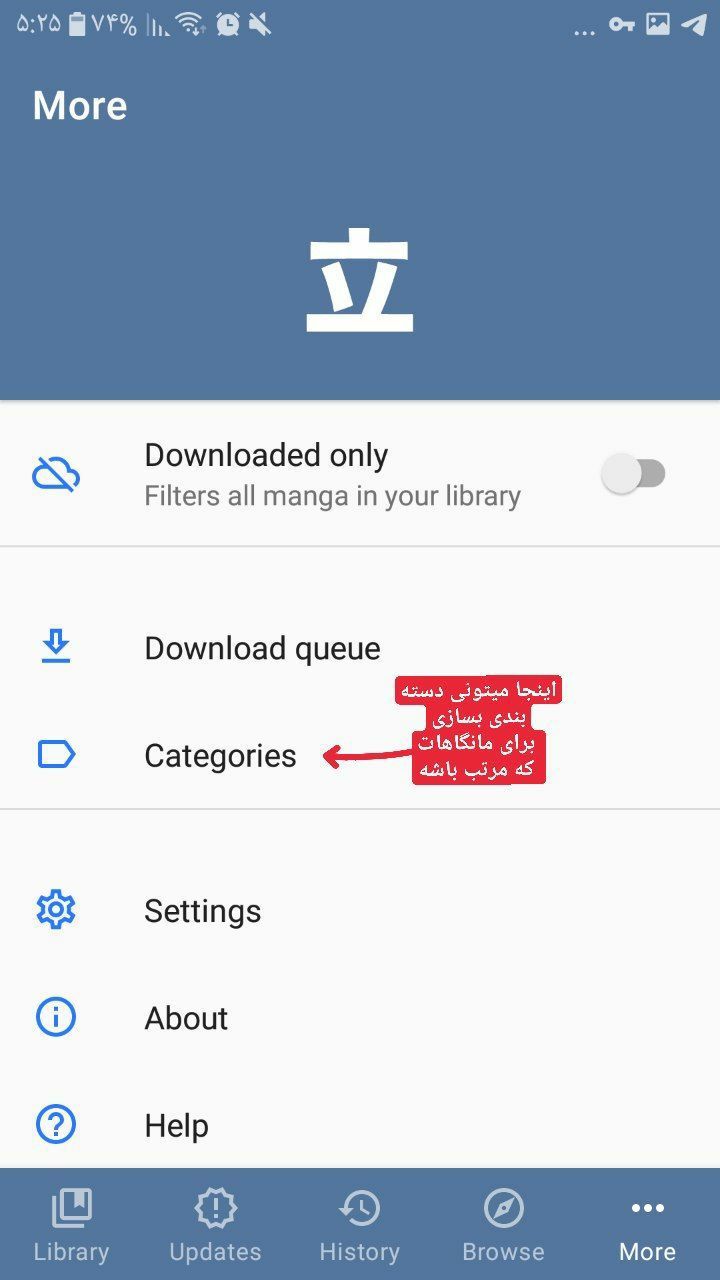The height and width of the screenshot is (1280, 720).
Task: Open the About page
Action: pos(186,1018)
